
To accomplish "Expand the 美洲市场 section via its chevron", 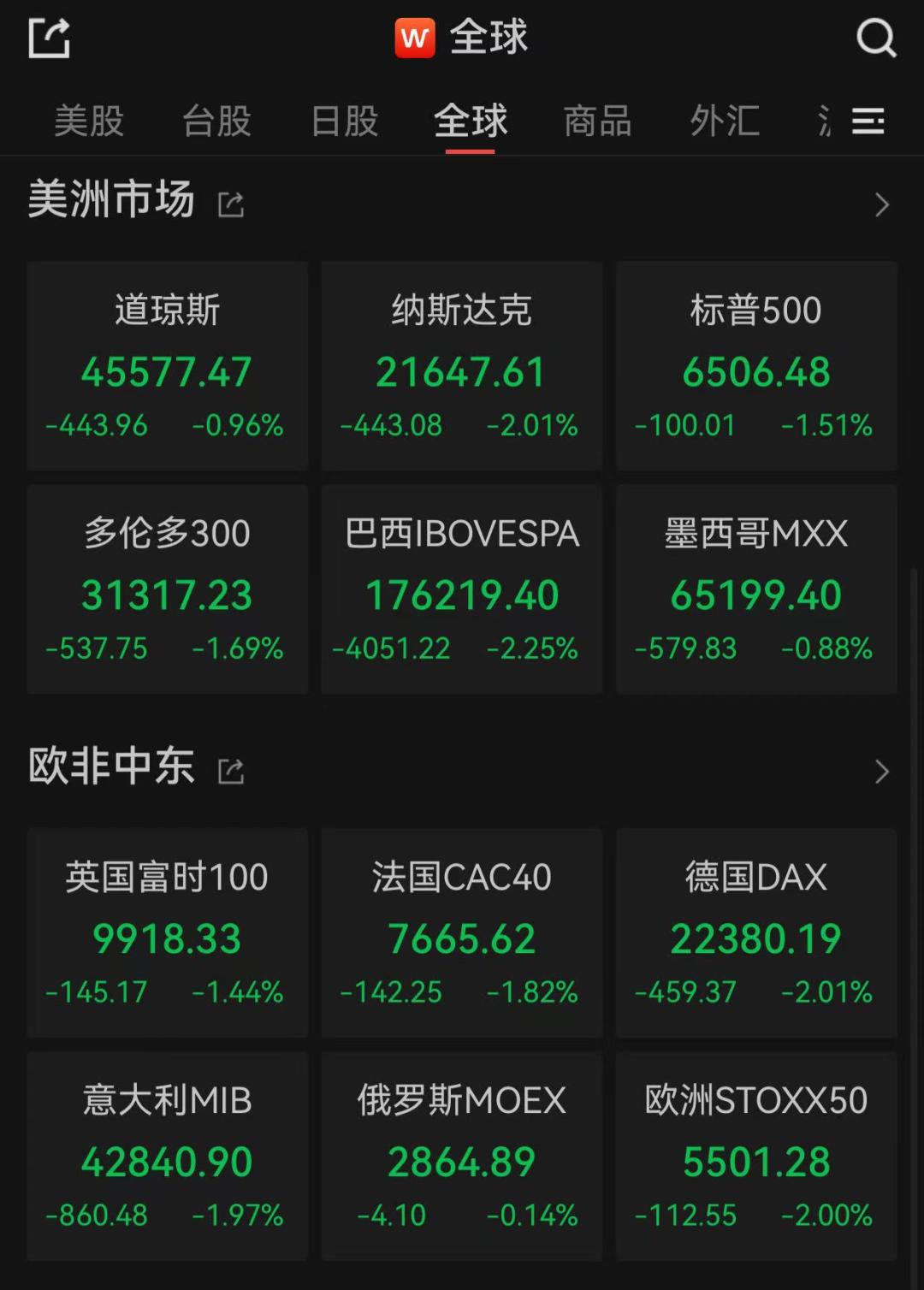I will (x=881, y=204).
